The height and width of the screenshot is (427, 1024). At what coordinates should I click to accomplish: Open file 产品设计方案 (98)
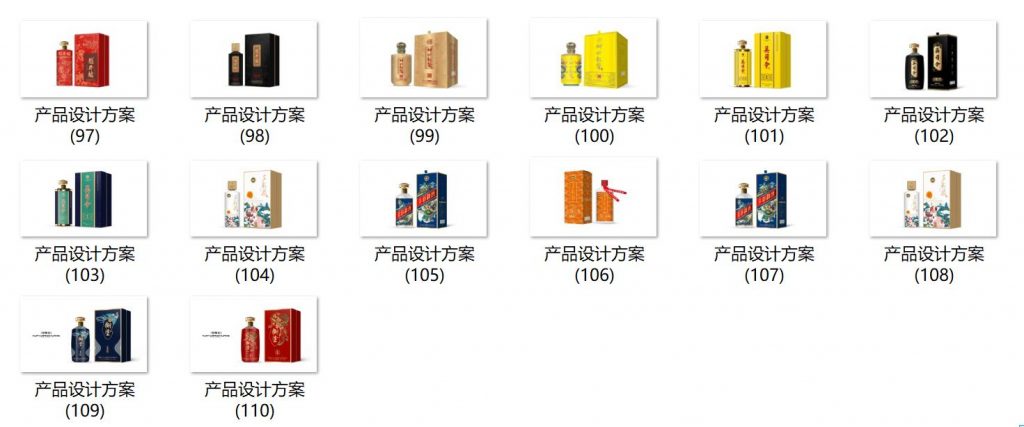pyautogui.click(x=254, y=59)
